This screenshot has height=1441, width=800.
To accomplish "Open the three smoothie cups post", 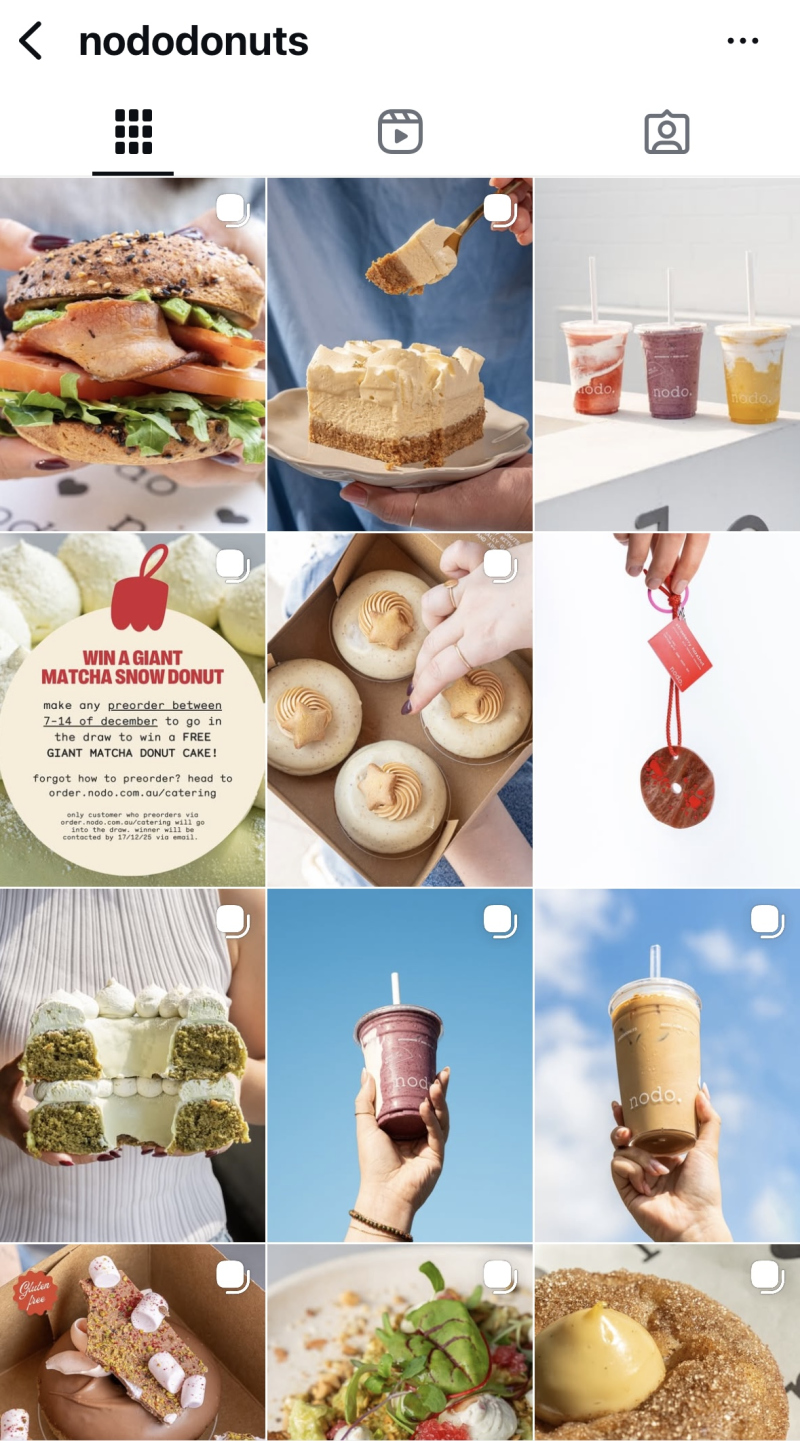I will pos(667,354).
